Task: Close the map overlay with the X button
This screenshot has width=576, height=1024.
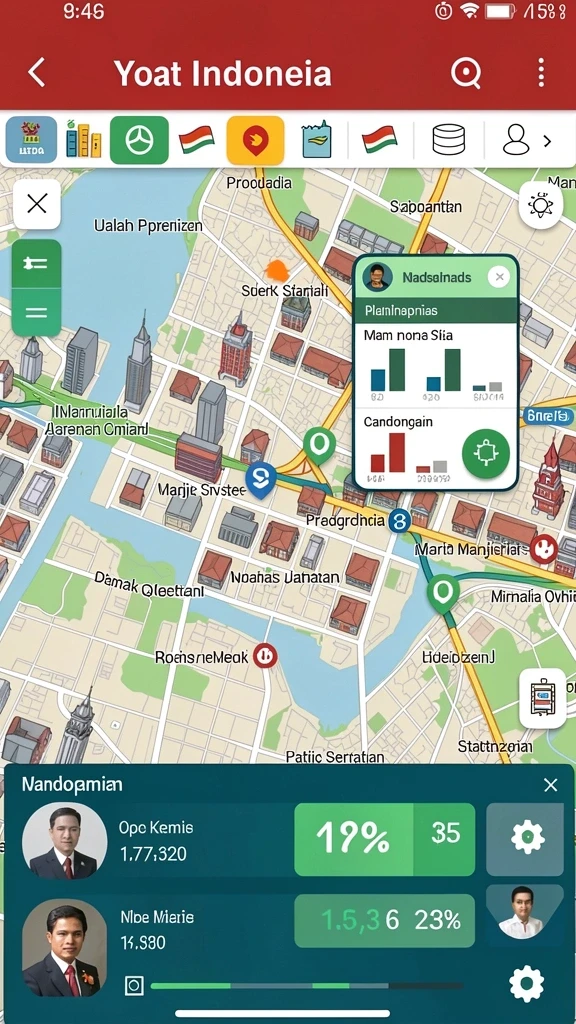Action: point(37,204)
